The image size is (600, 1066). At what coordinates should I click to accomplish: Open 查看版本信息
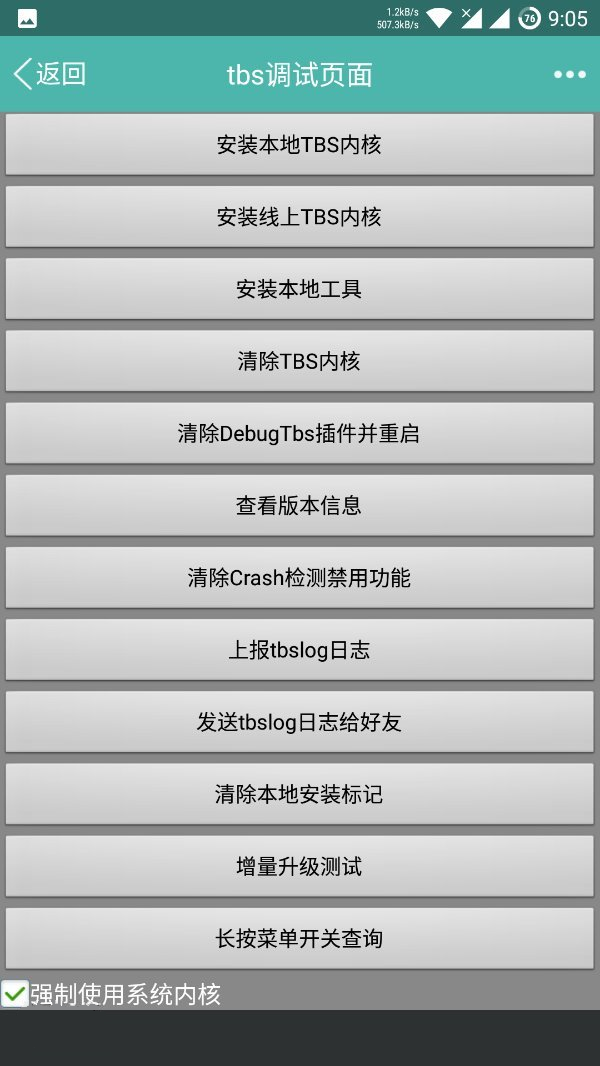[x=300, y=505]
